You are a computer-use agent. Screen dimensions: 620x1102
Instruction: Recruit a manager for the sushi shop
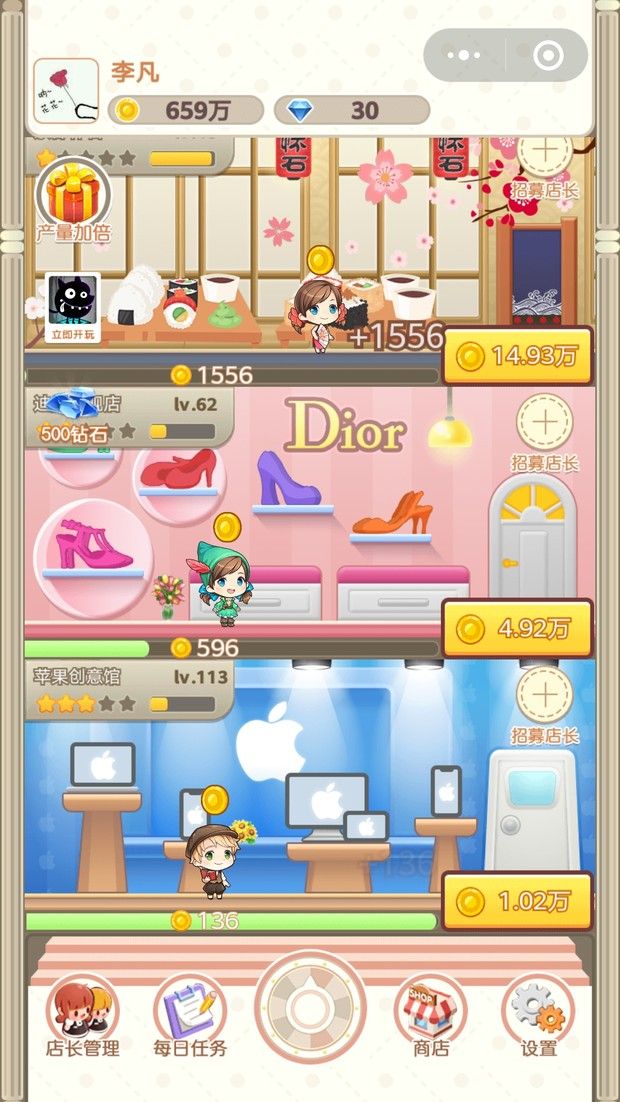[x=544, y=158]
